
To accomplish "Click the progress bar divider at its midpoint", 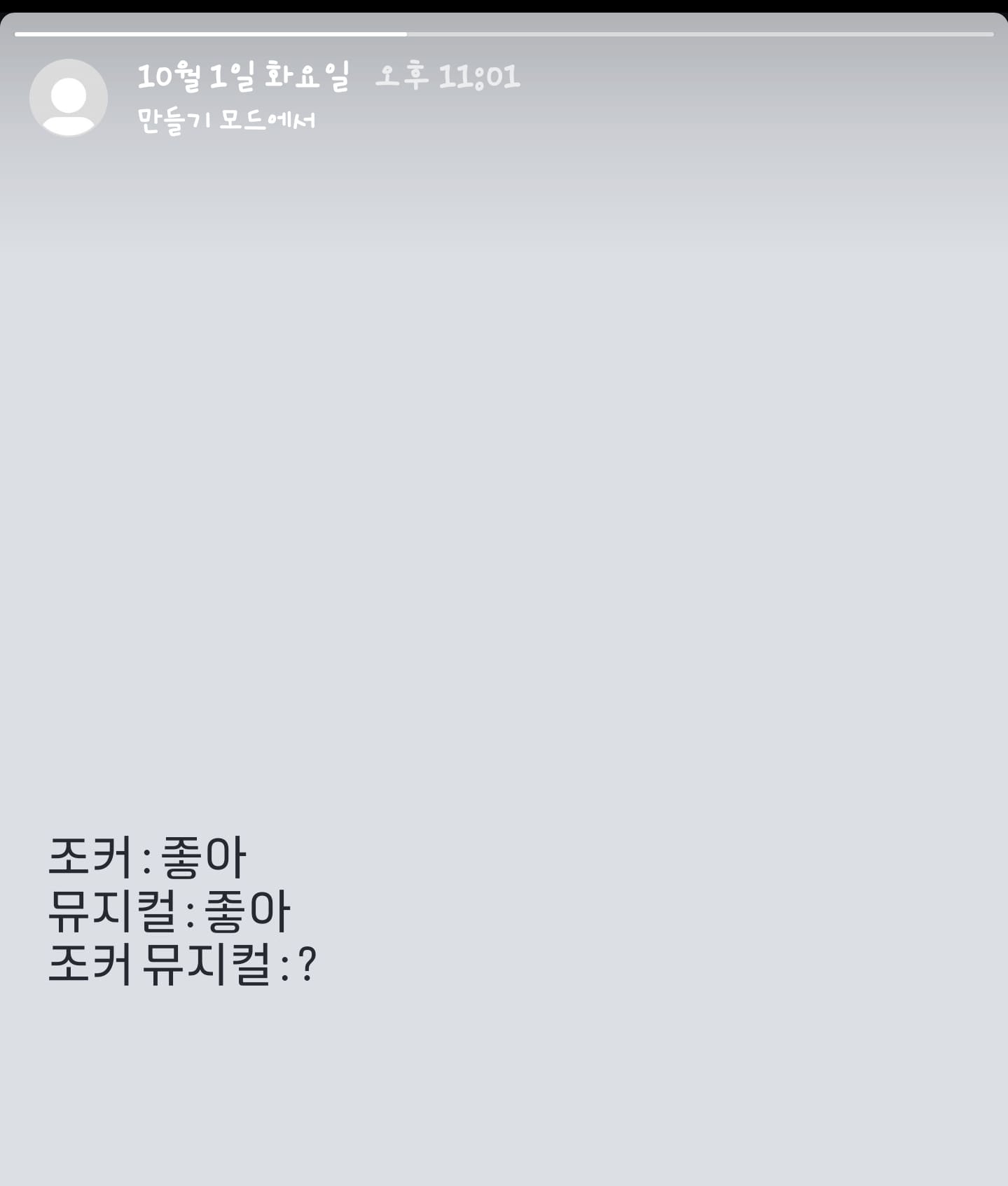I will pyautogui.click(x=408, y=31).
